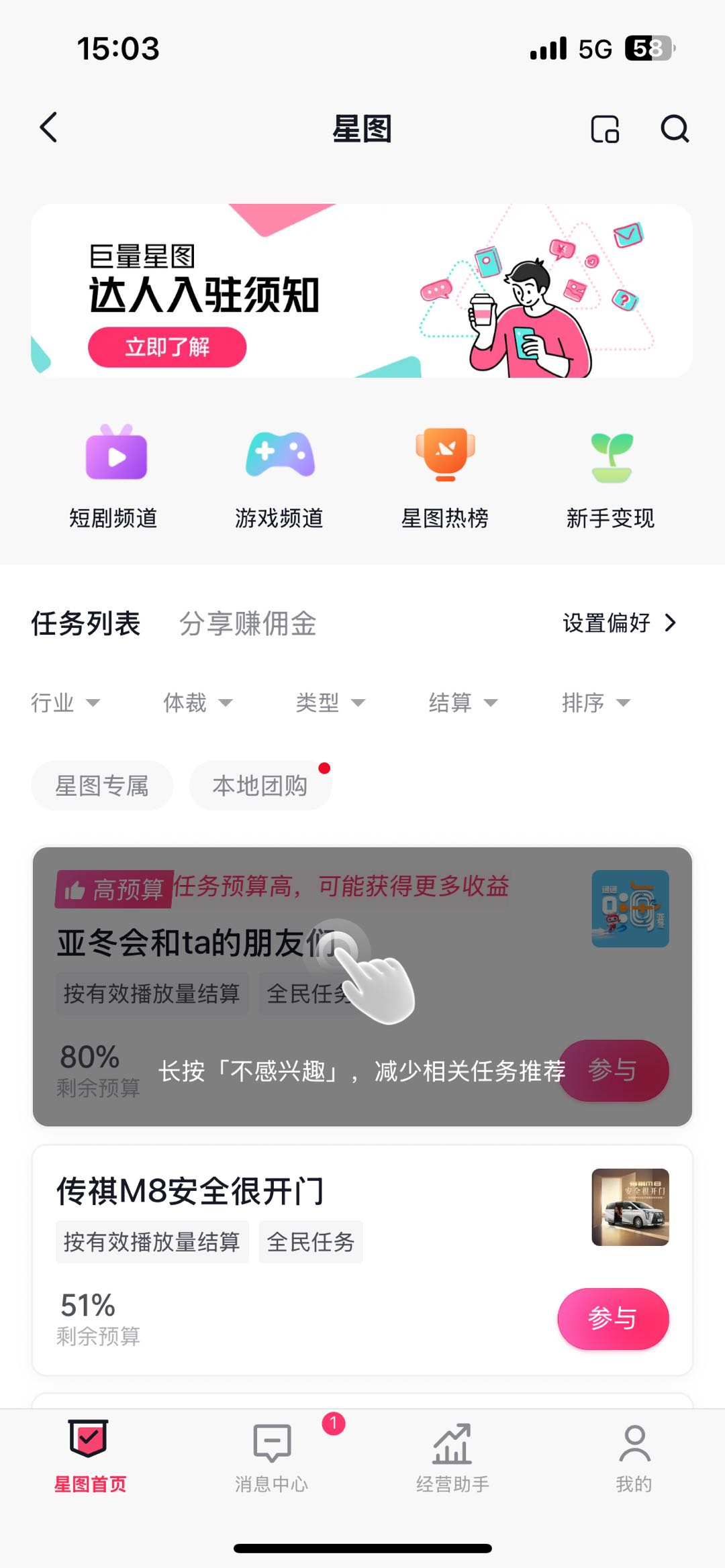Expand the 类型 filter dropdown
Image resolution: width=725 pixels, height=1568 pixels.
point(330,702)
